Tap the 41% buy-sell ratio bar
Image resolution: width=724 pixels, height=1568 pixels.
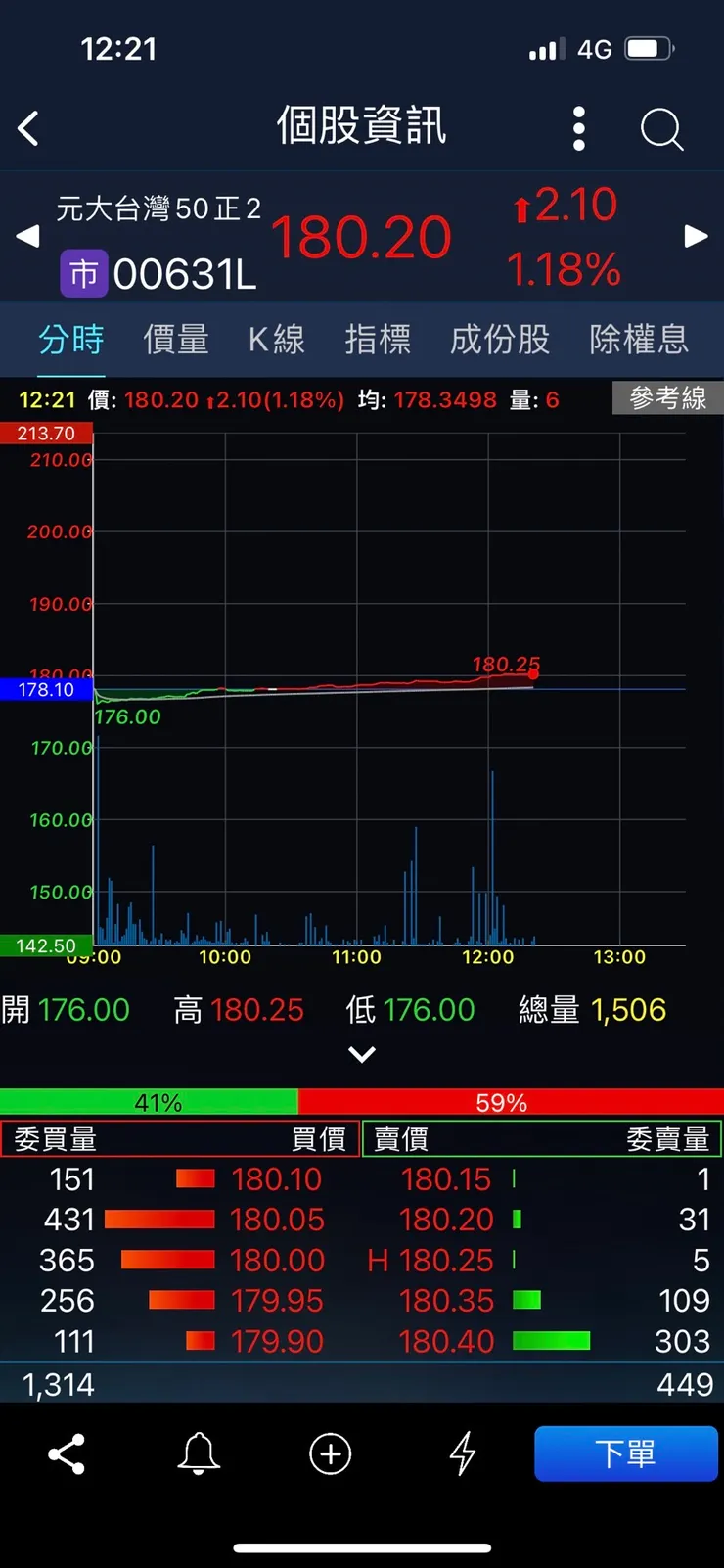tap(157, 1103)
